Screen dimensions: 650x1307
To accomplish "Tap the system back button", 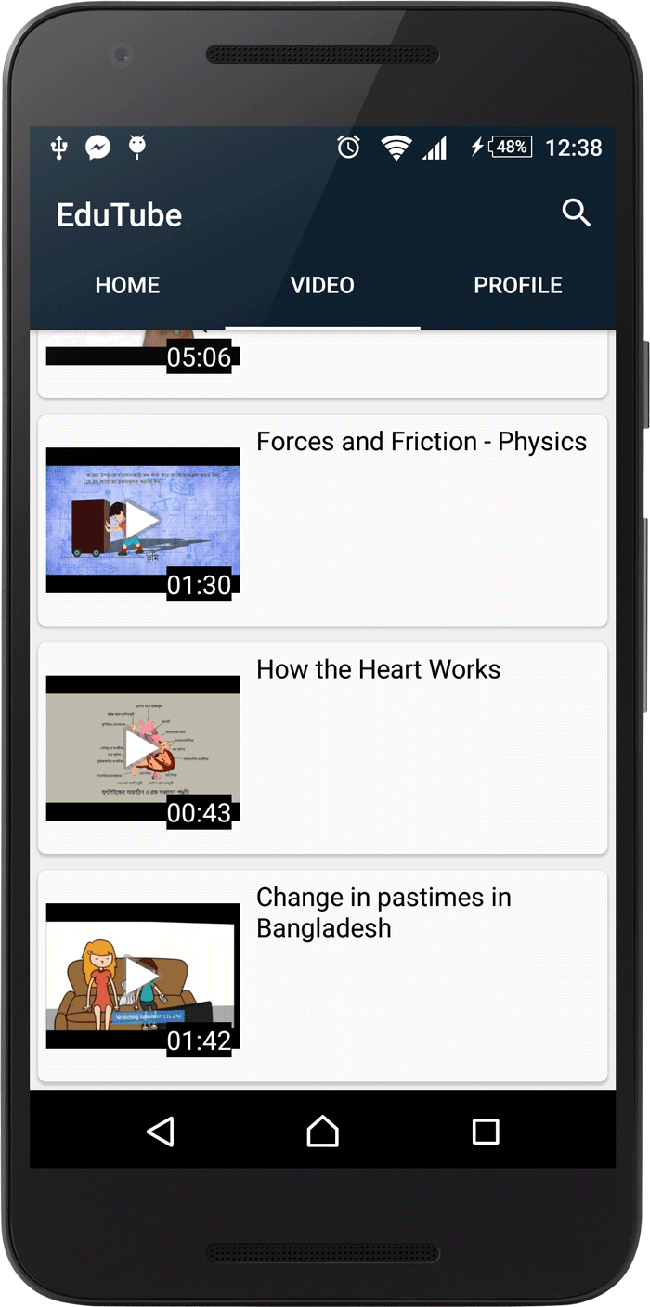I will tap(160, 1131).
